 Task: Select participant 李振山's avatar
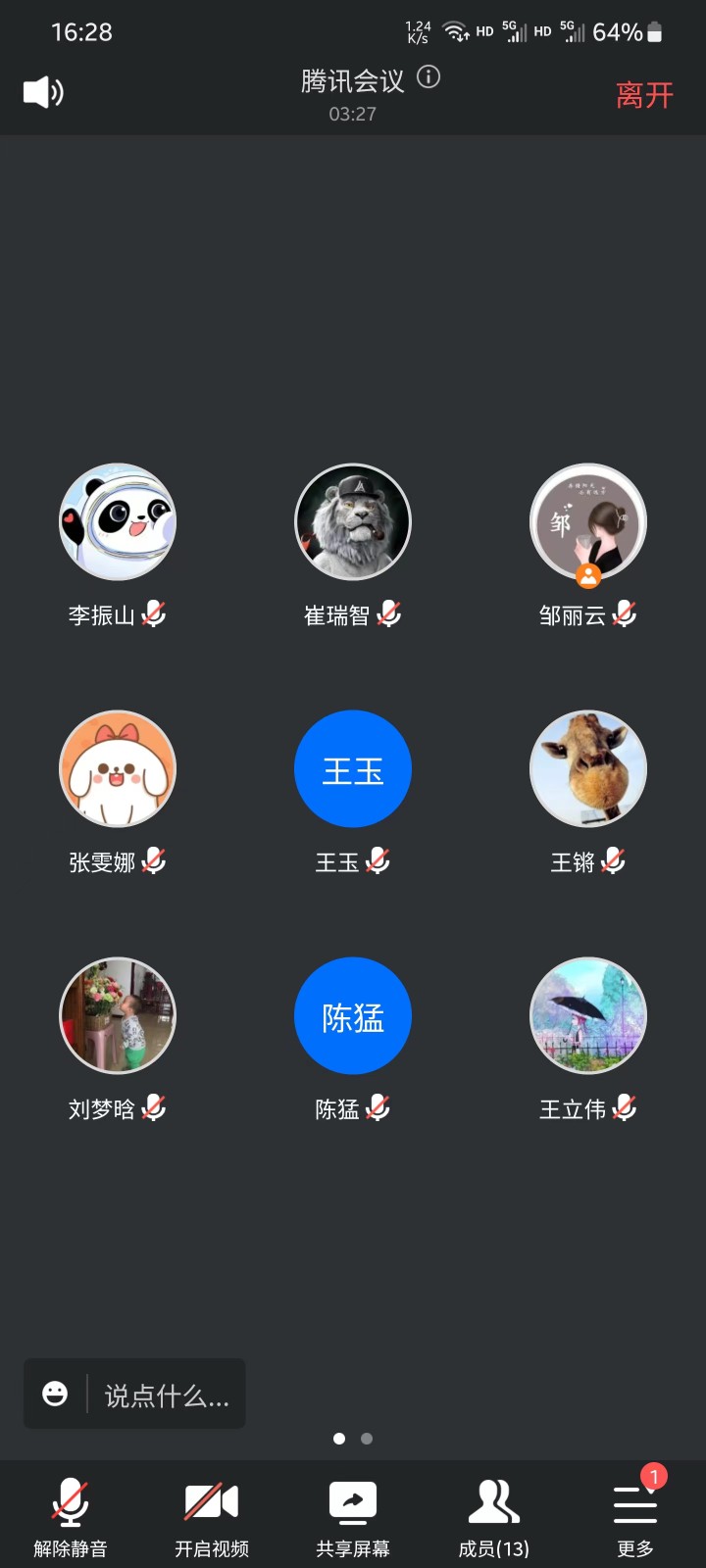point(118,522)
